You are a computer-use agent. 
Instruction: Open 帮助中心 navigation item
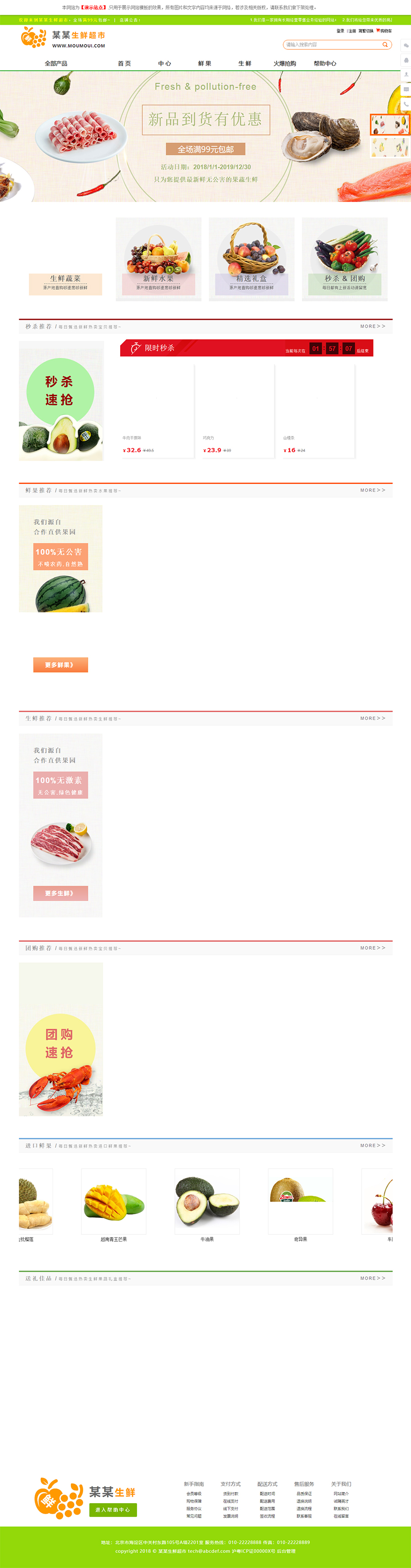(x=325, y=64)
